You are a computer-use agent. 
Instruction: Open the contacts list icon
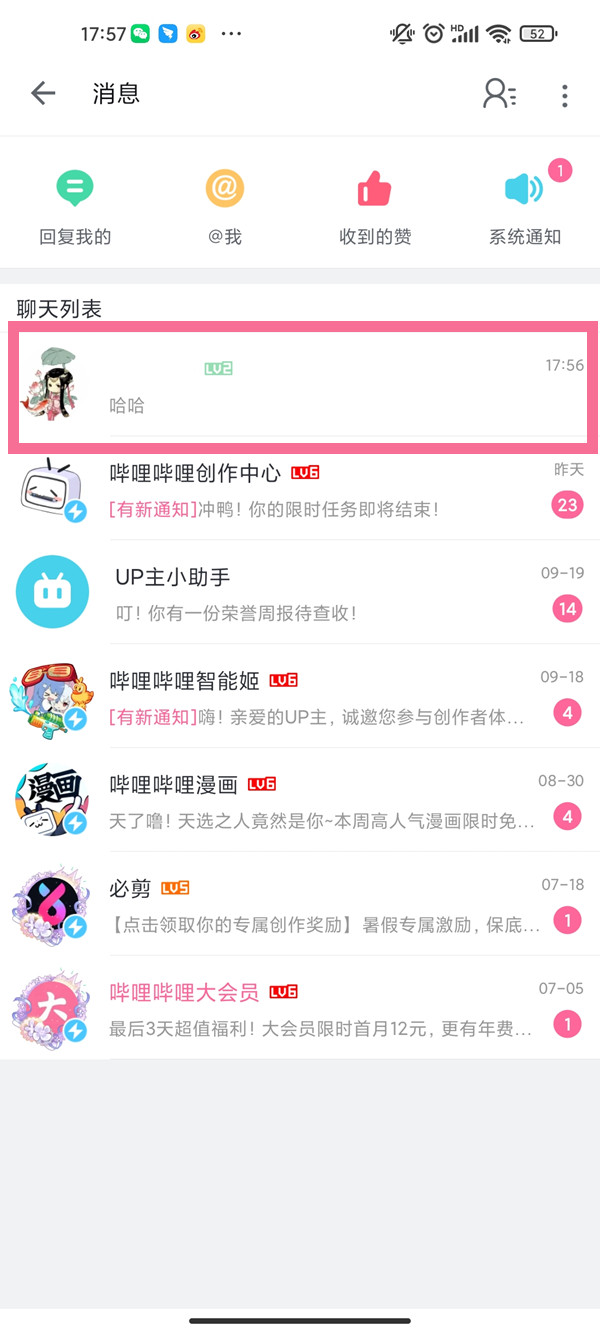coord(499,94)
